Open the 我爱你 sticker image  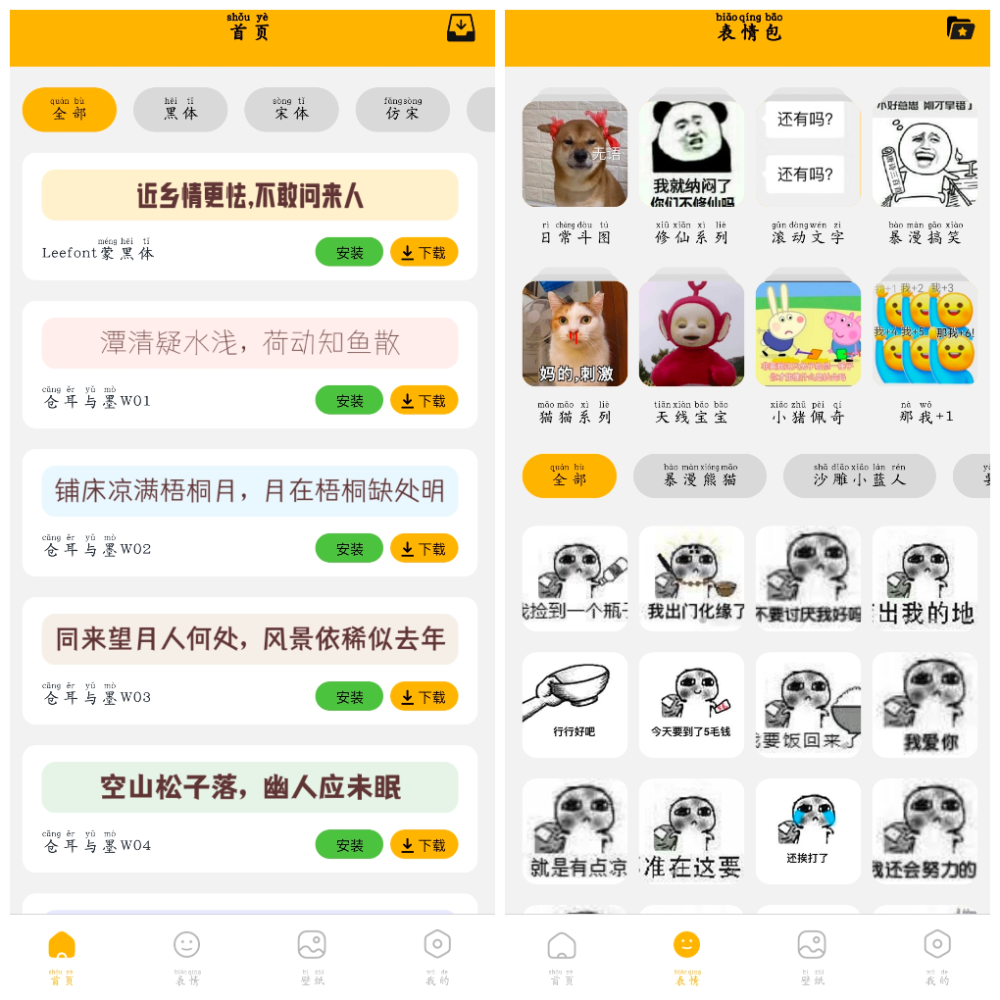tap(925, 705)
